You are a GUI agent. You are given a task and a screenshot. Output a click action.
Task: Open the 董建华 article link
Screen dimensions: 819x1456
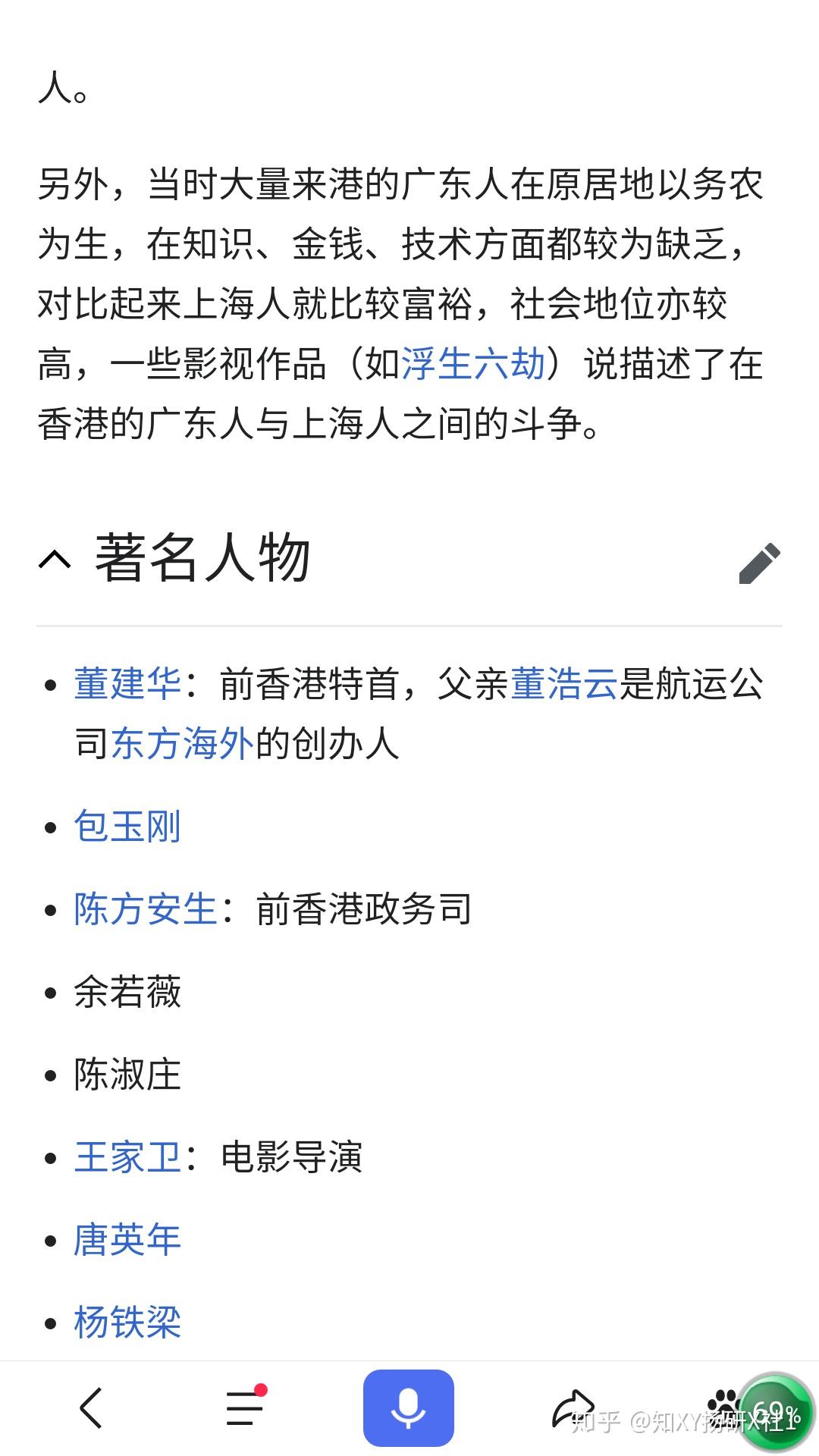127,683
